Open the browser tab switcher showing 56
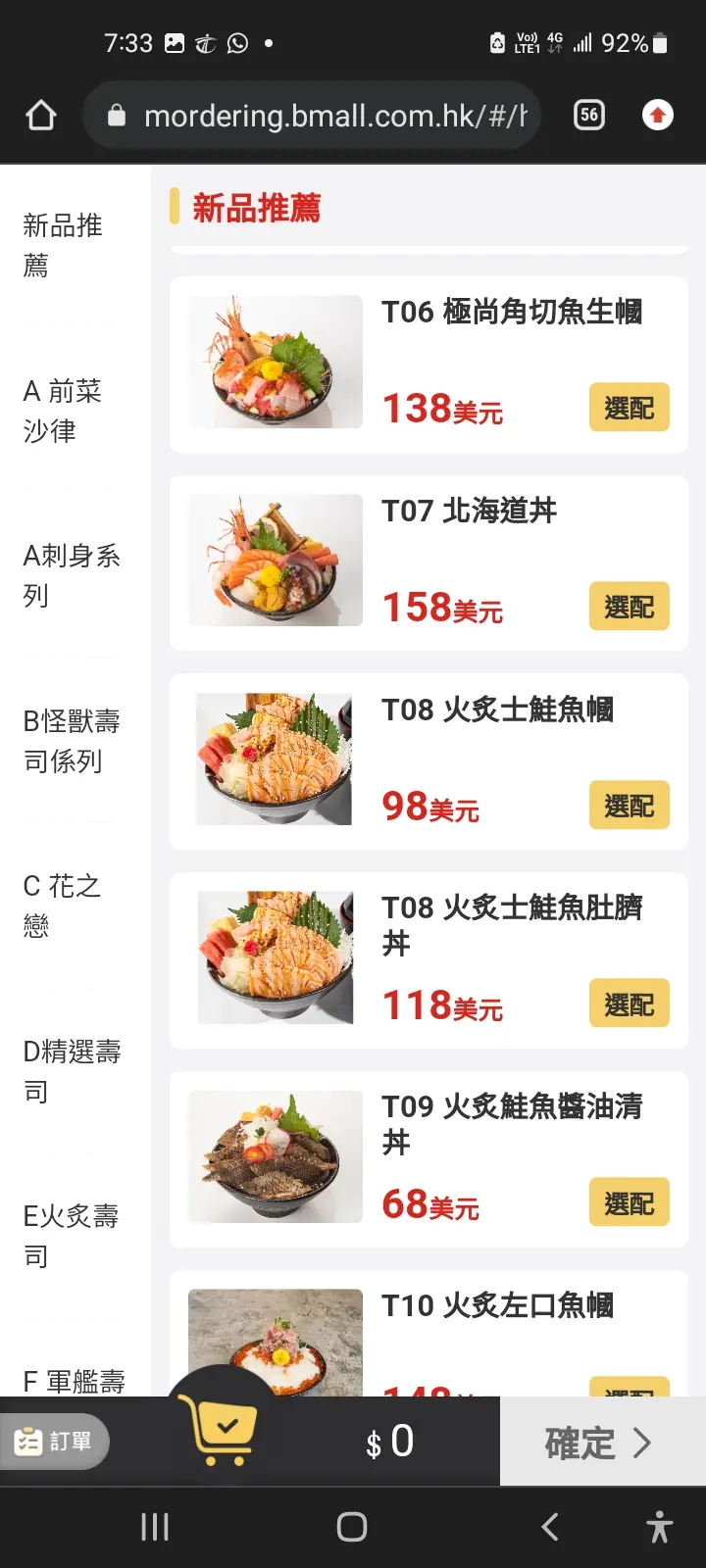The image size is (706, 1568). (588, 116)
